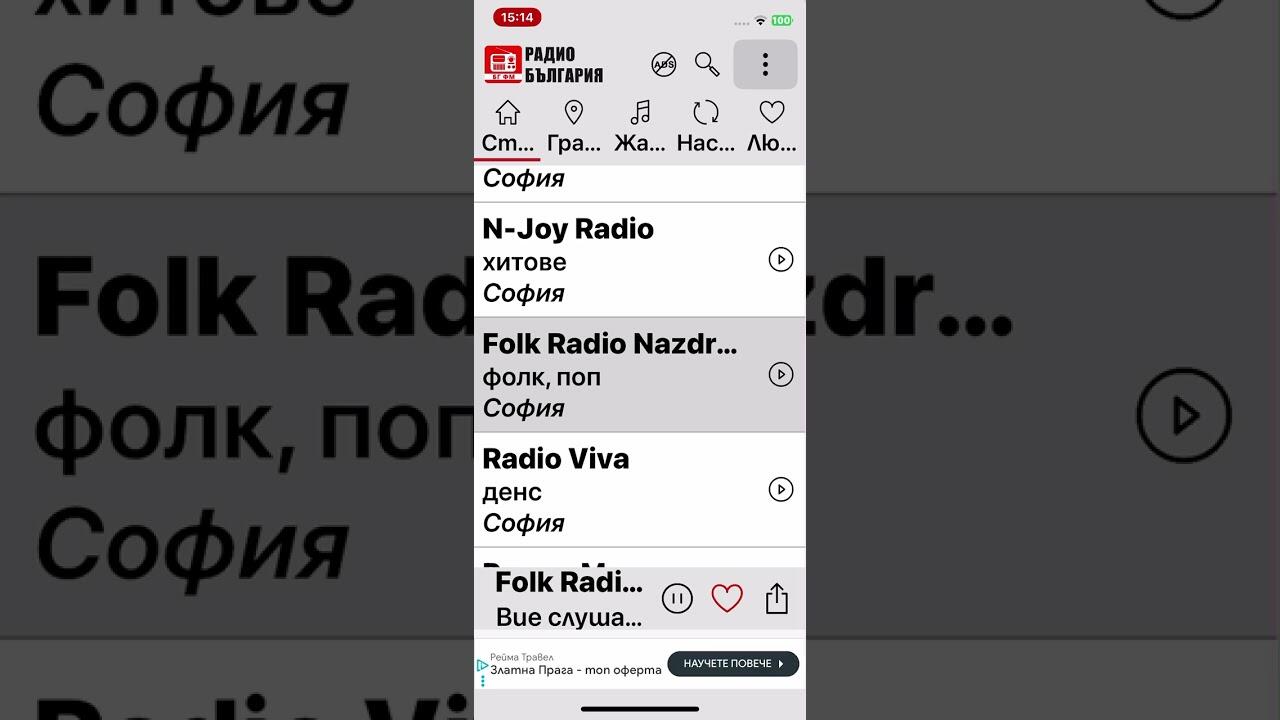Open the three-dot overflow menu
1280x720 pixels.
(765, 65)
